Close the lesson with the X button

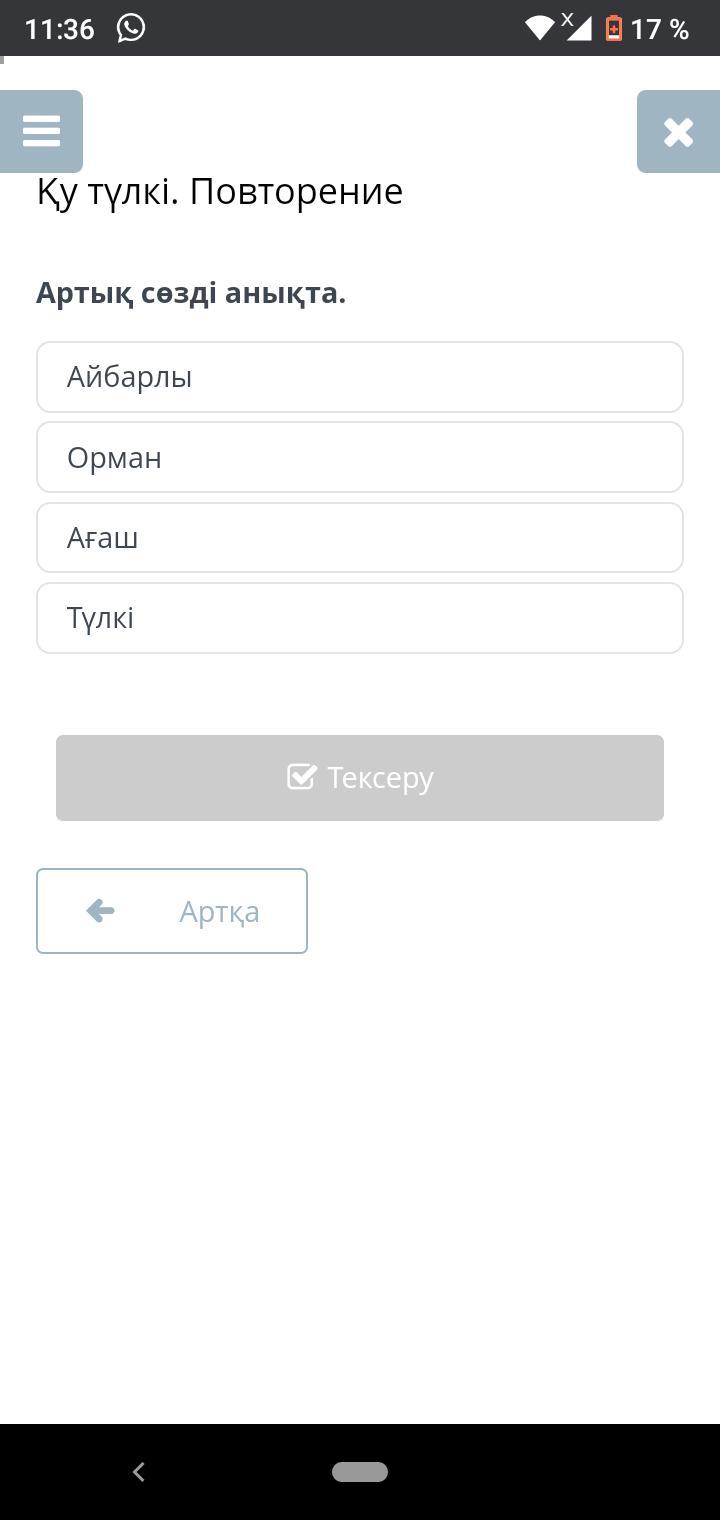[x=678, y=131]
